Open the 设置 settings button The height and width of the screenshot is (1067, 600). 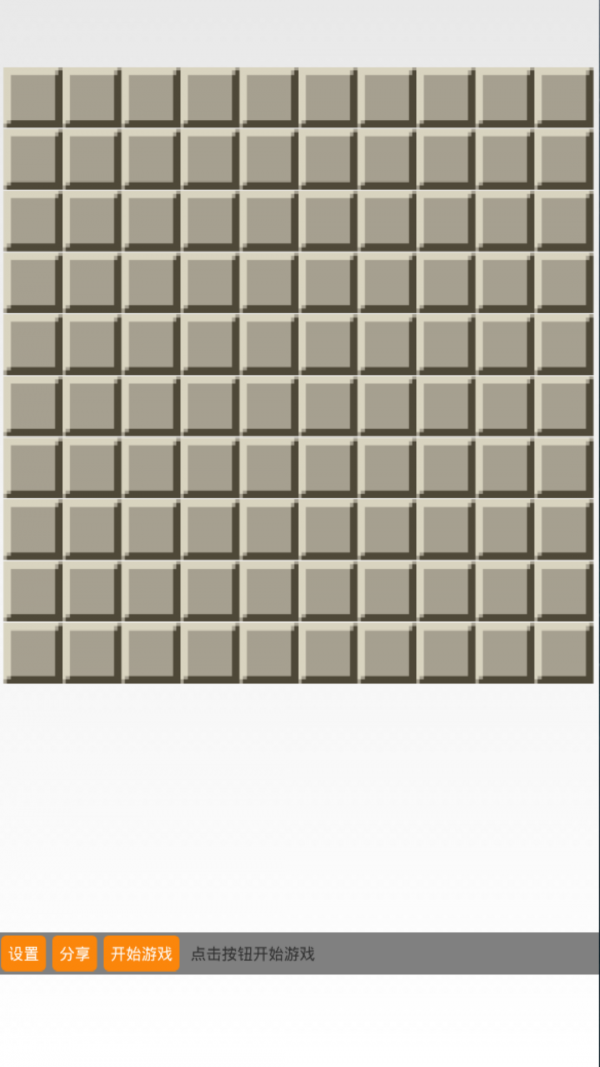(x=24, y=953)
